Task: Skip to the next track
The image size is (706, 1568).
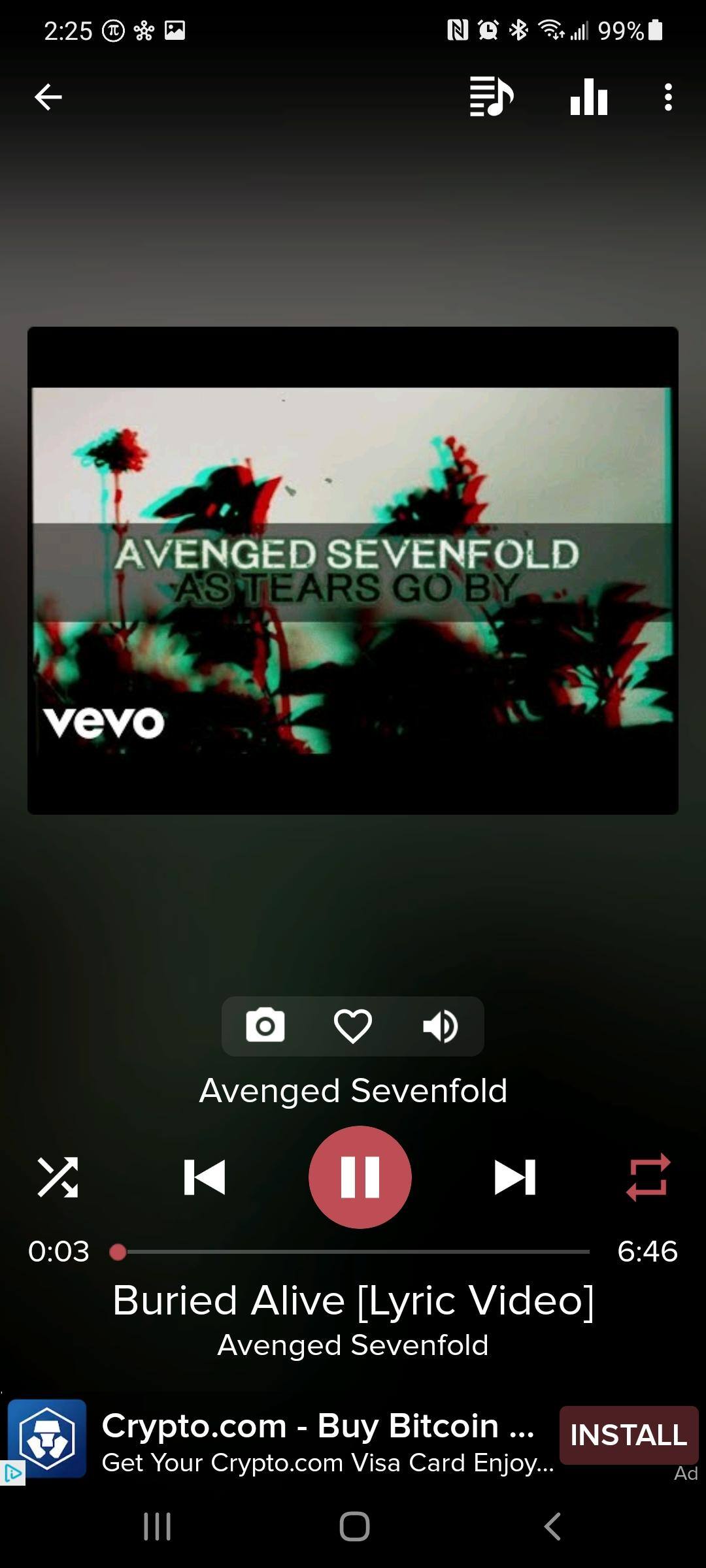Action: pos(515,1177)
